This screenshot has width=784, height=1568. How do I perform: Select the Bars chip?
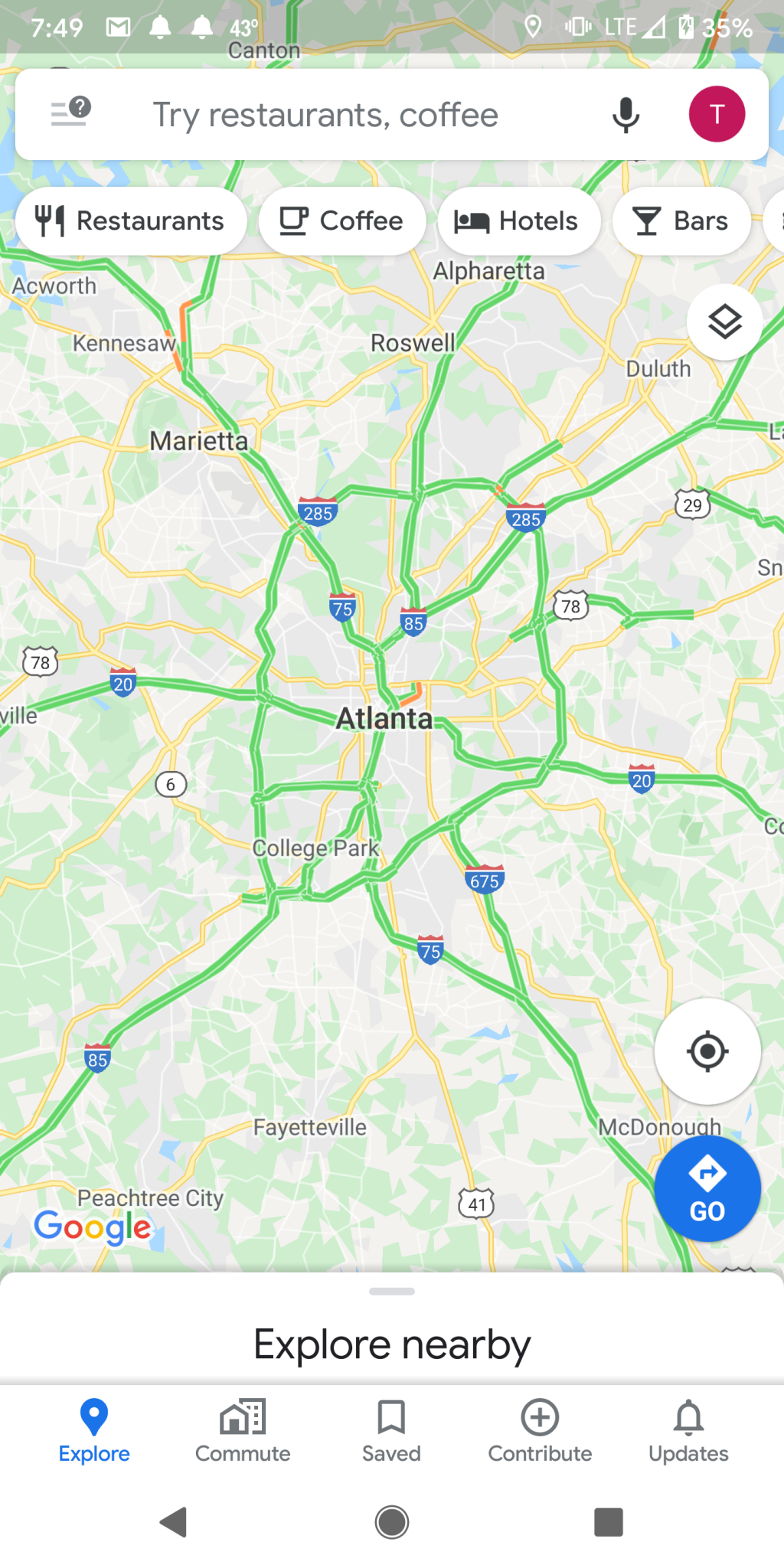click(x=681, y=221)
